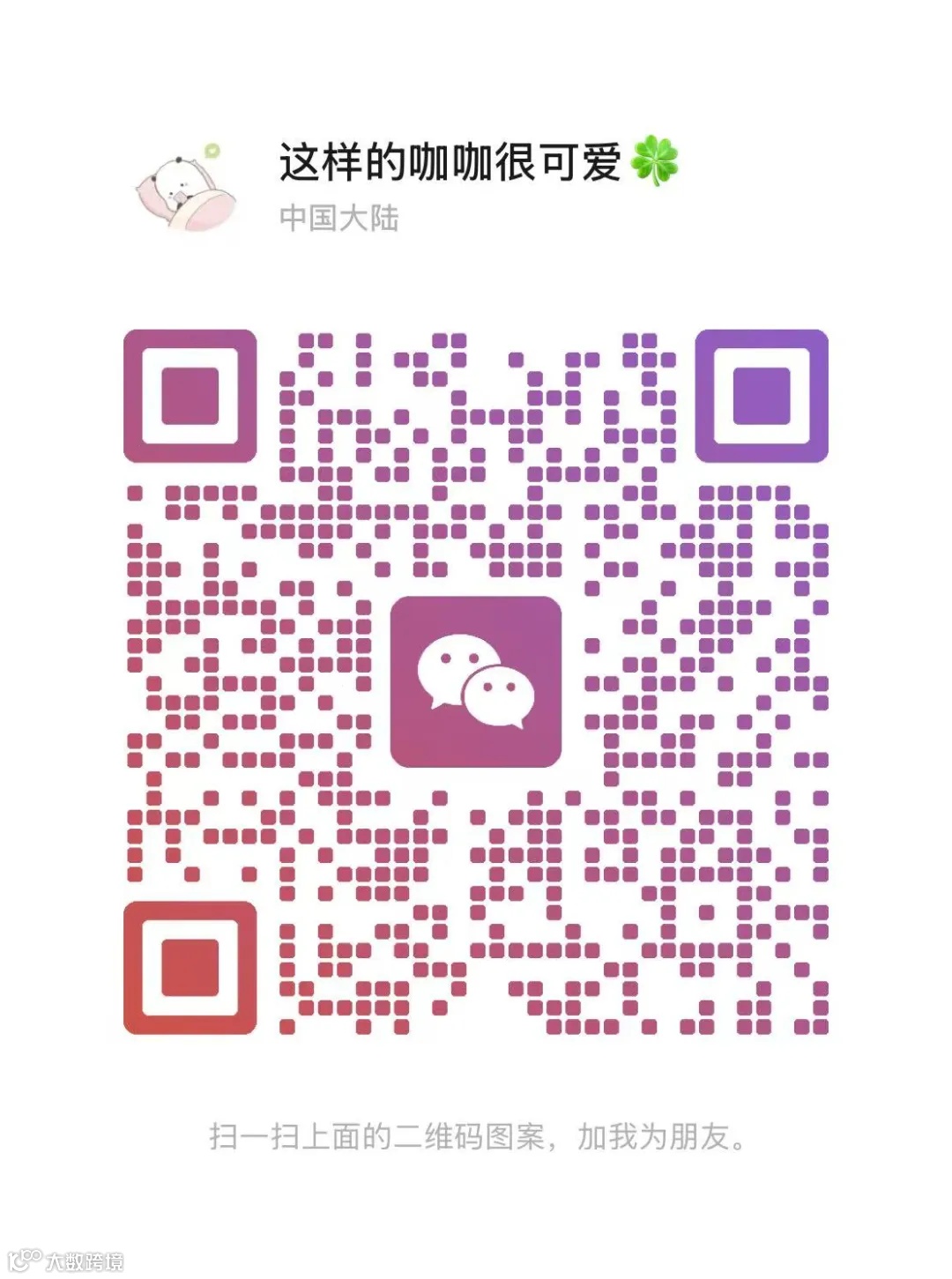952x1279 pixels.
Task: Tap the small green circle above the panda avatar
Action: (212, 152)
